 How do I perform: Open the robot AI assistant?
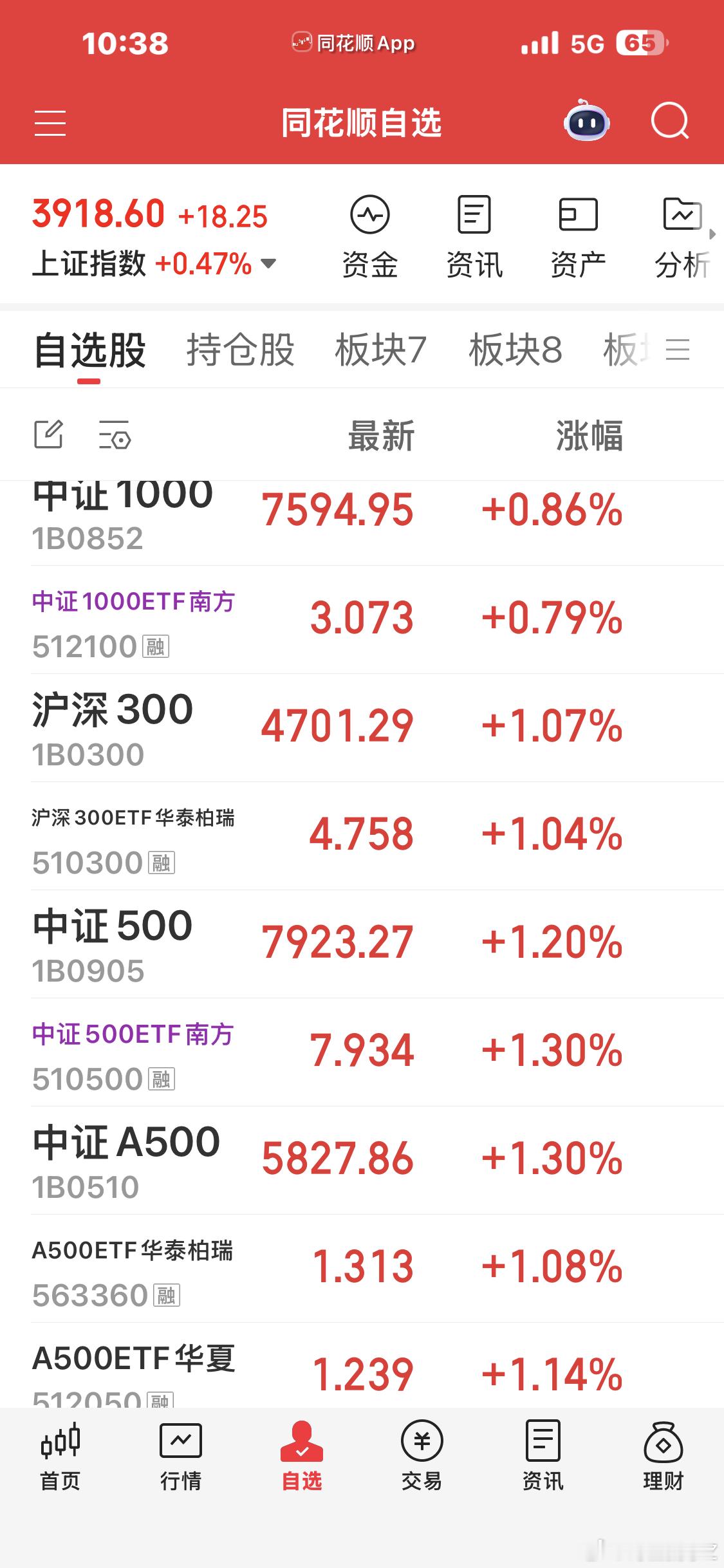pos(587,121)
